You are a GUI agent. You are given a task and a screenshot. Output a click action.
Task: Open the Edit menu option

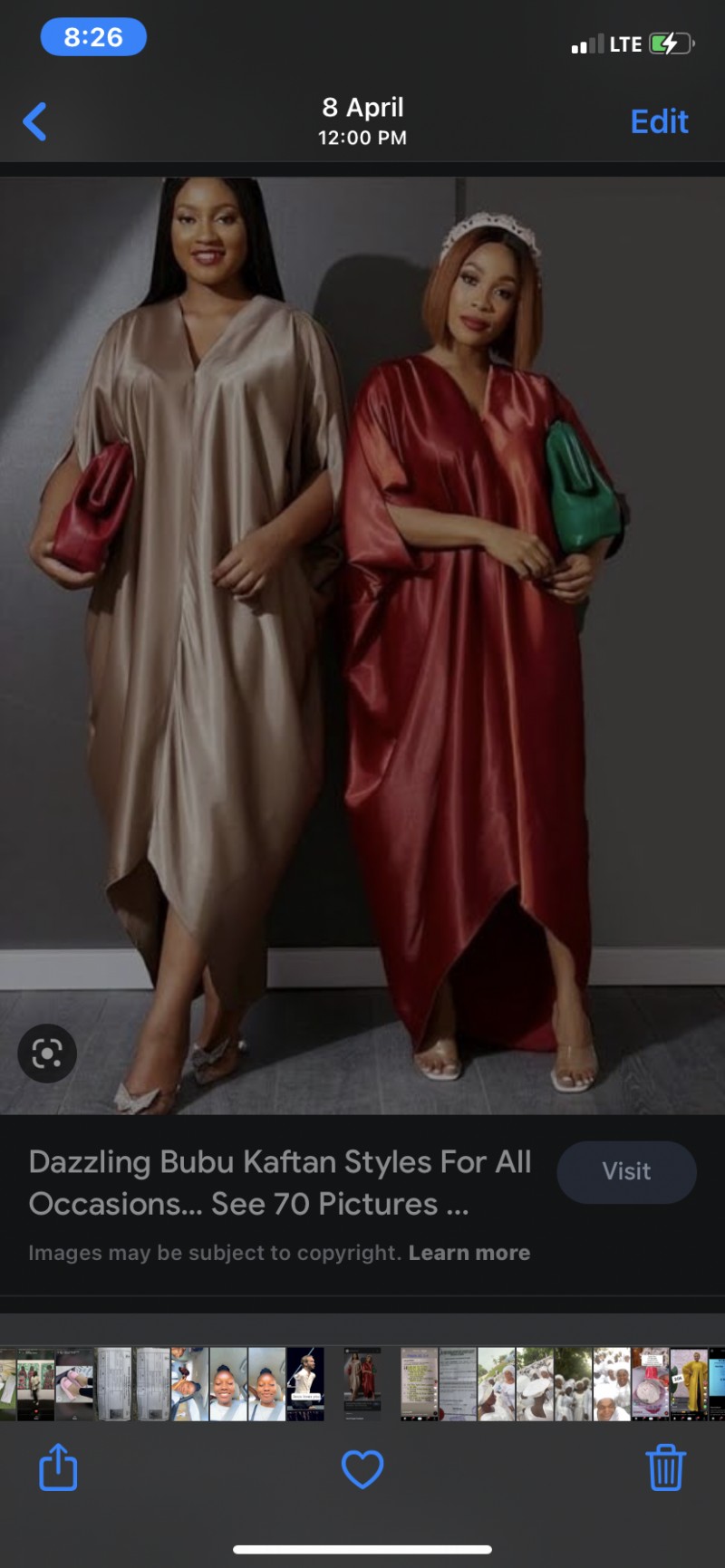pos(659,120)
